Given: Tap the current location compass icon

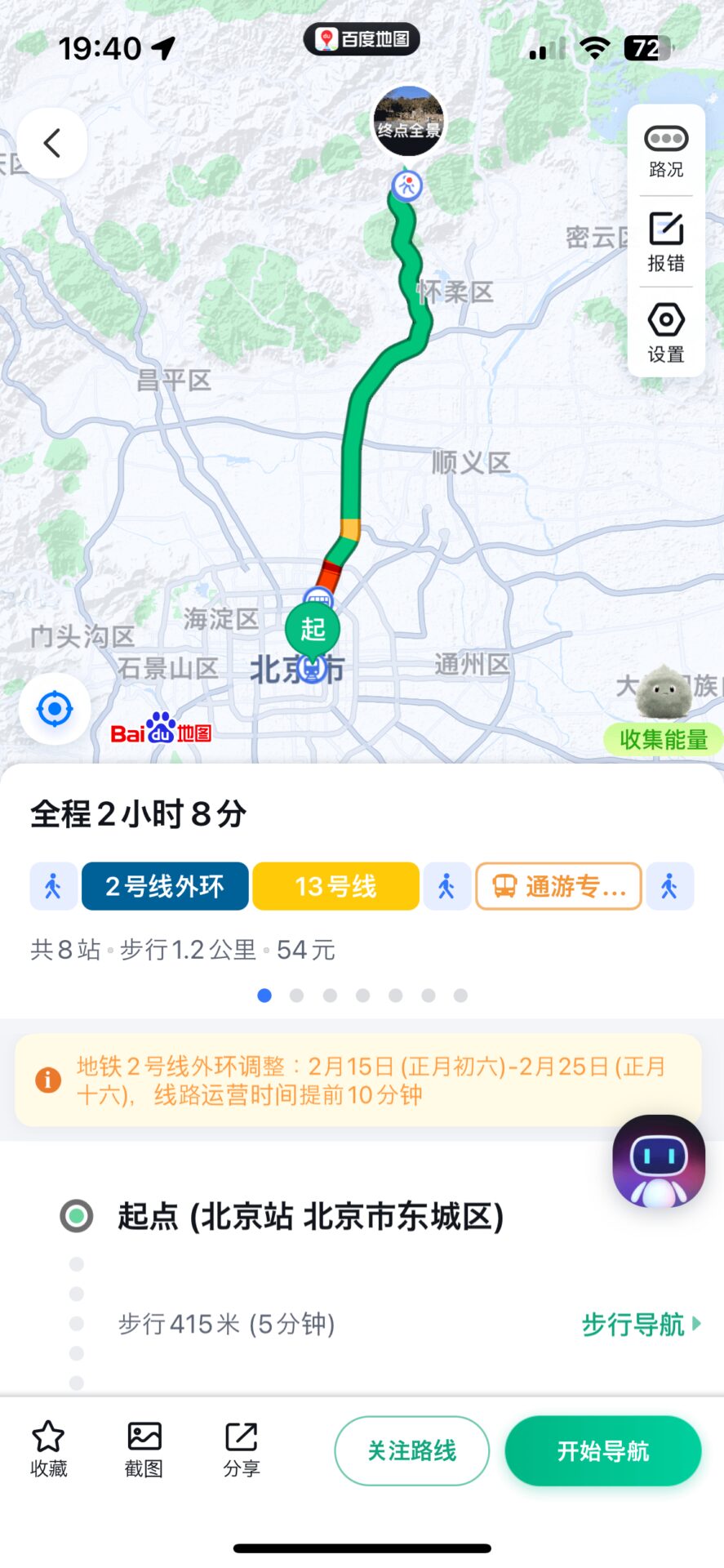Looking at the screenshot, I should click(53, 710).
